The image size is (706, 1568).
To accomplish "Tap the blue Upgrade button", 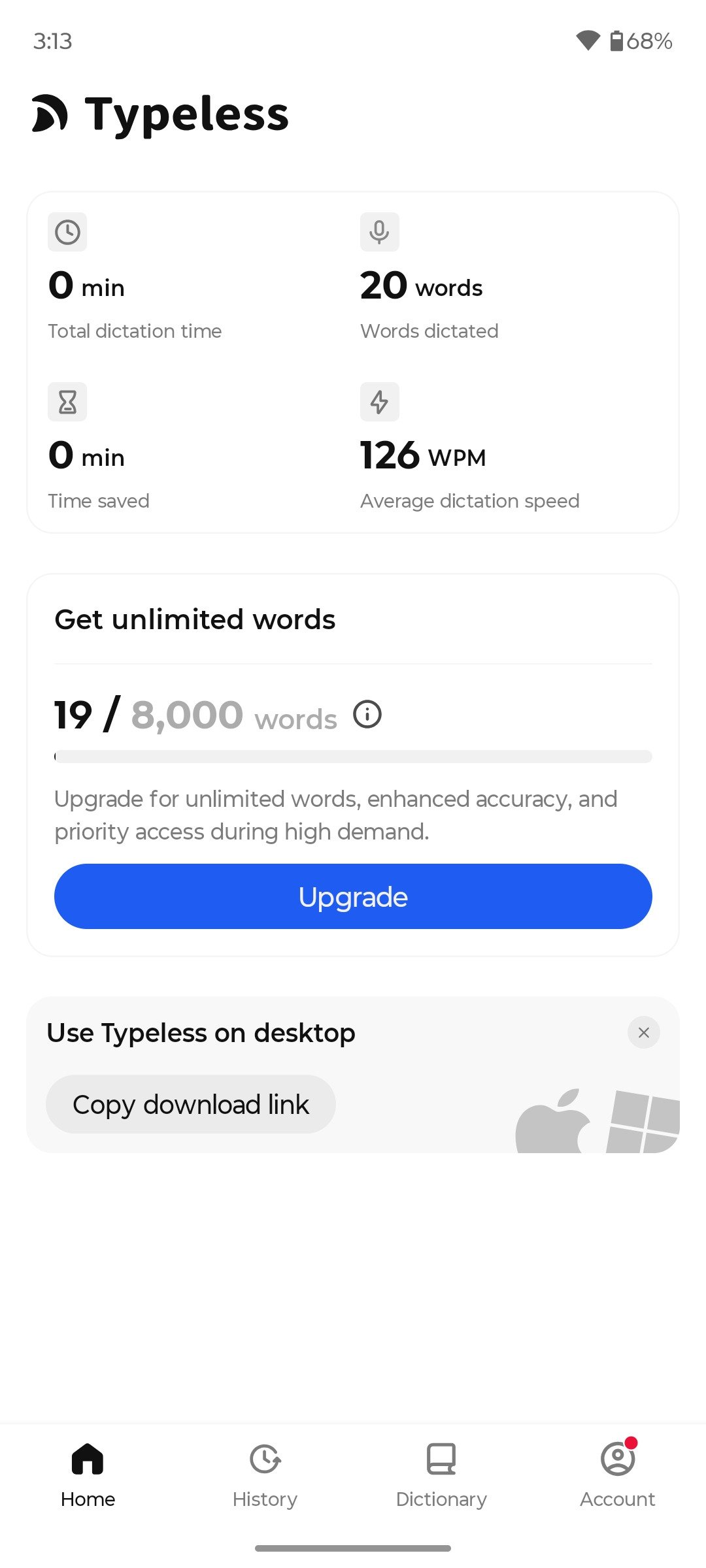I will coord(353,896).
